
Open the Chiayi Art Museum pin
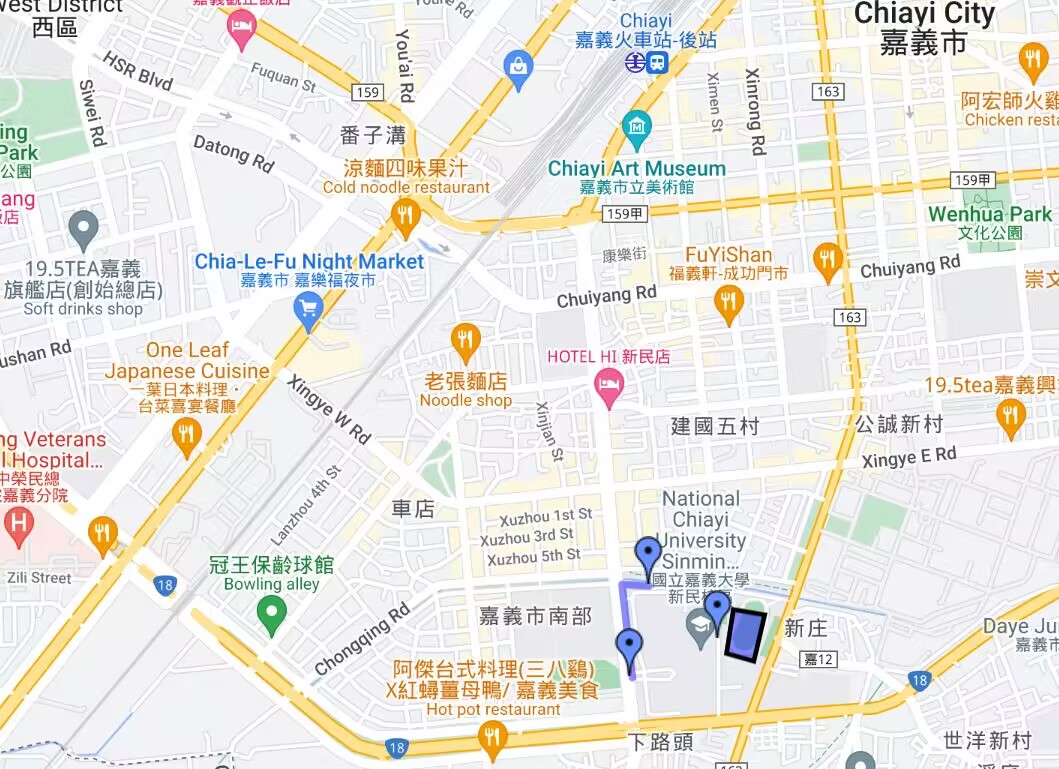pos(636,129)
